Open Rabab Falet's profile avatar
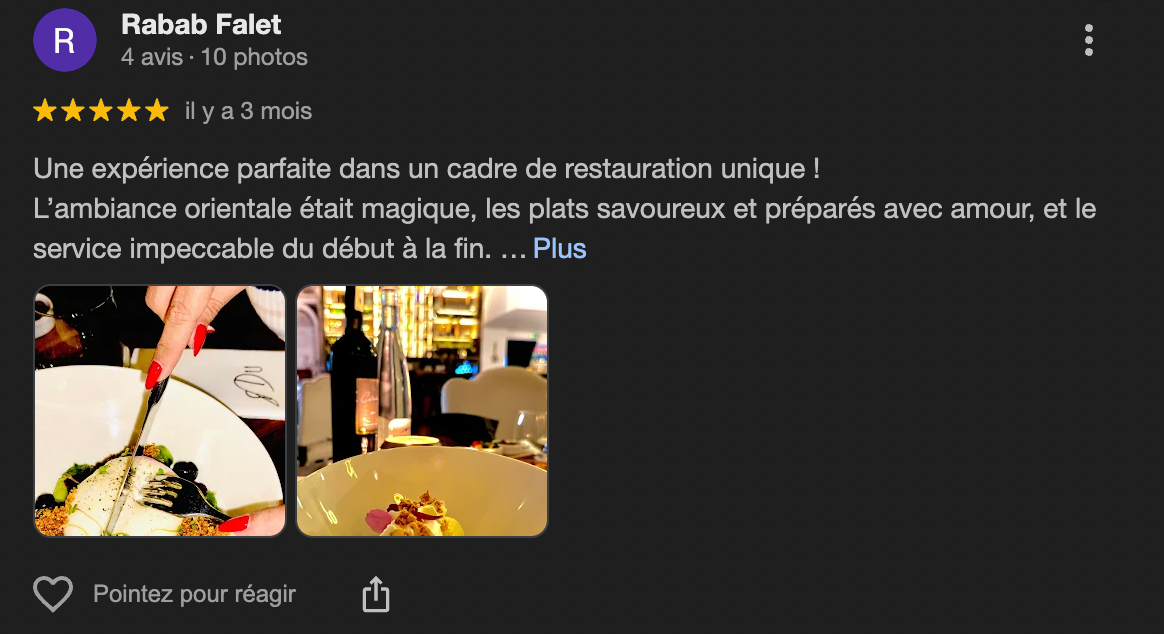 (x=65, y=40)
